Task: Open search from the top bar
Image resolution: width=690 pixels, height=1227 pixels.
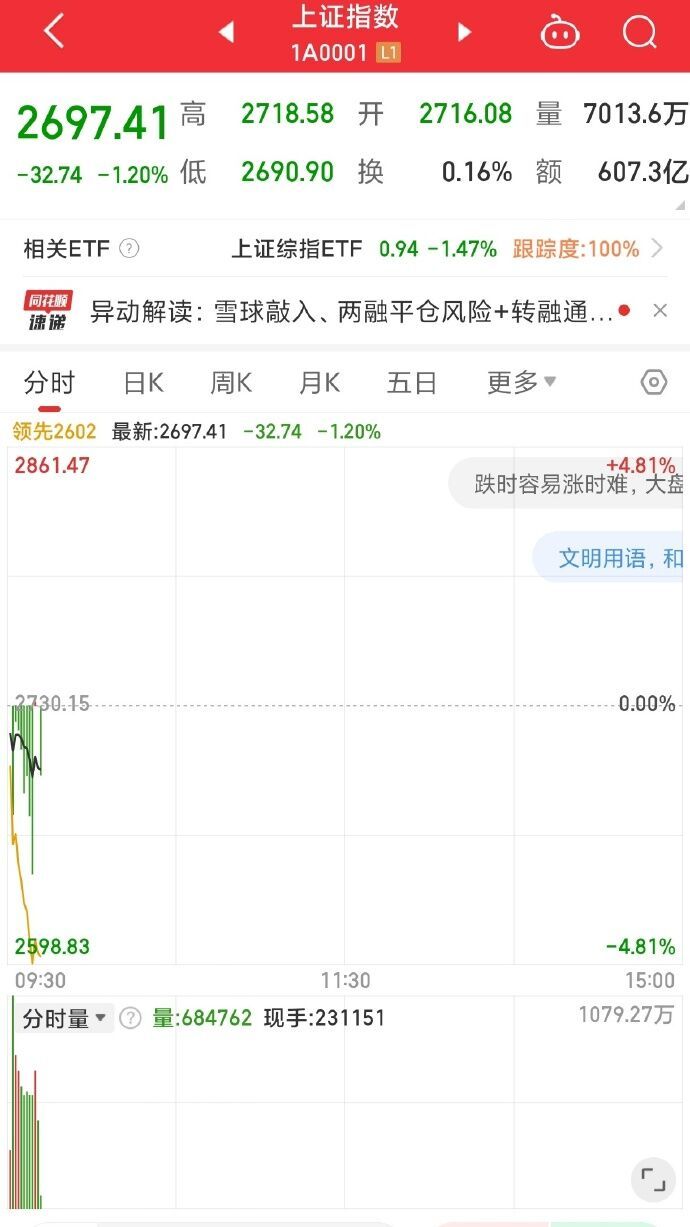Action: (639, 33)
